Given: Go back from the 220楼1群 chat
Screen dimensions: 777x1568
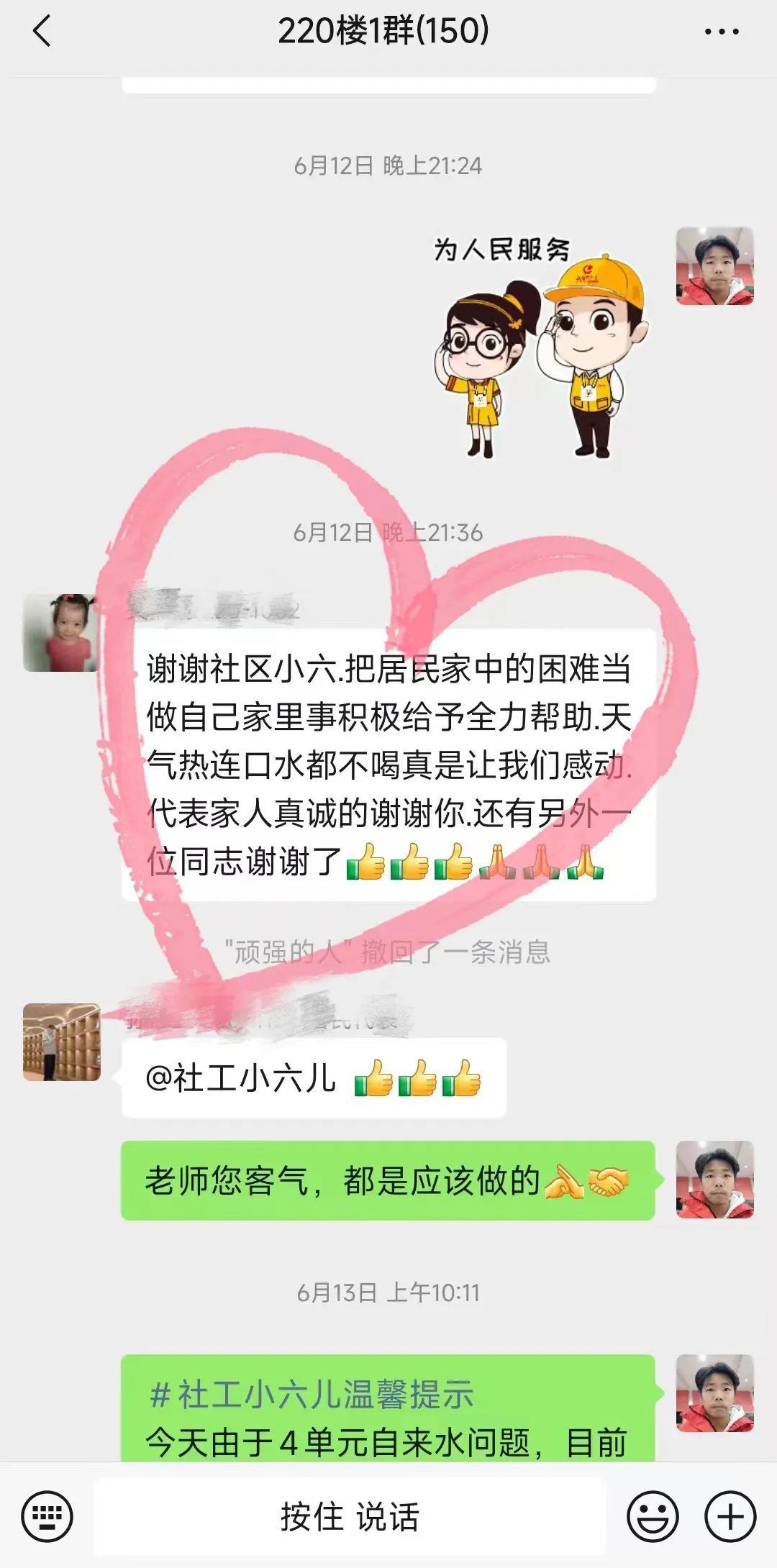Looking at the screenshot, I should [42, 32].
